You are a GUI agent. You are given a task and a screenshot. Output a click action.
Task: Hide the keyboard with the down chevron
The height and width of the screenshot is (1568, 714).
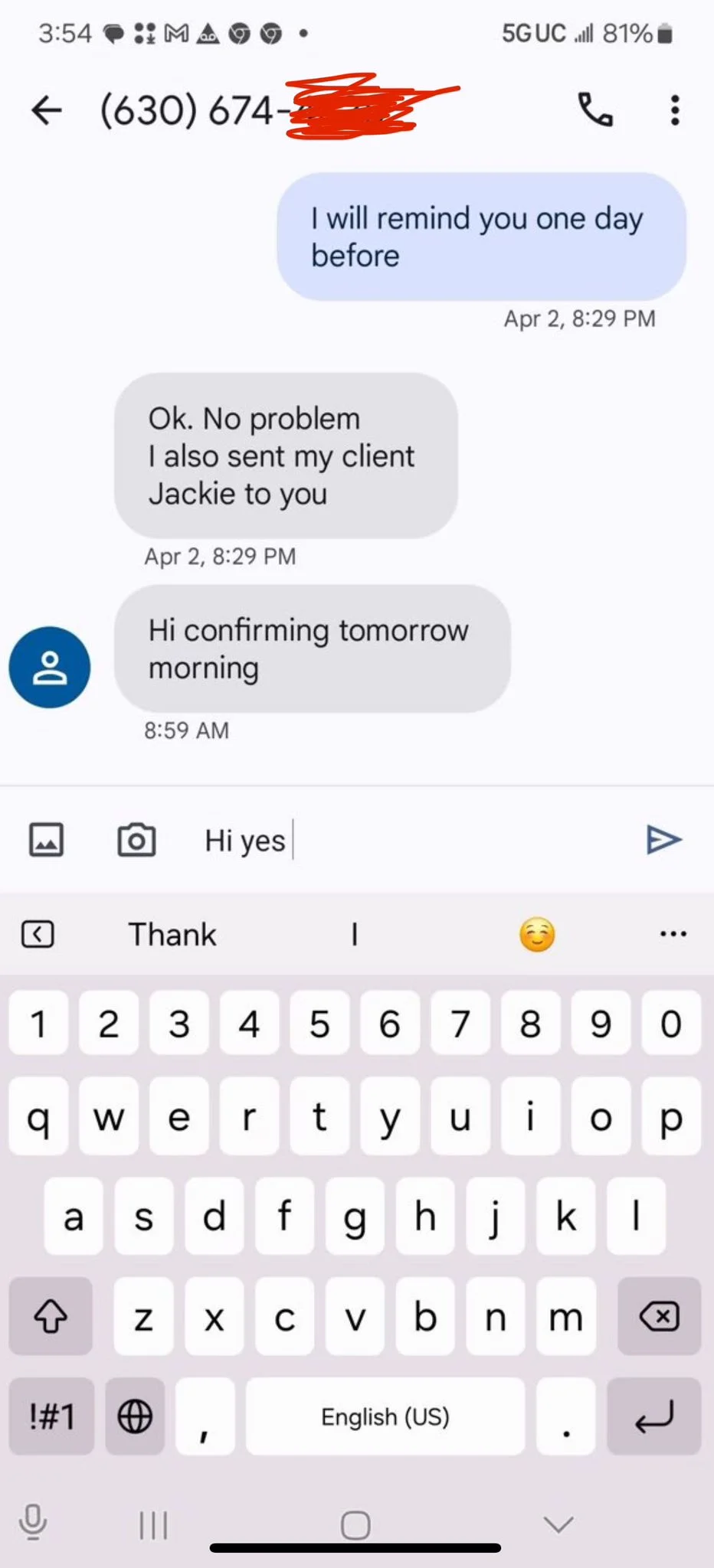558,1524
